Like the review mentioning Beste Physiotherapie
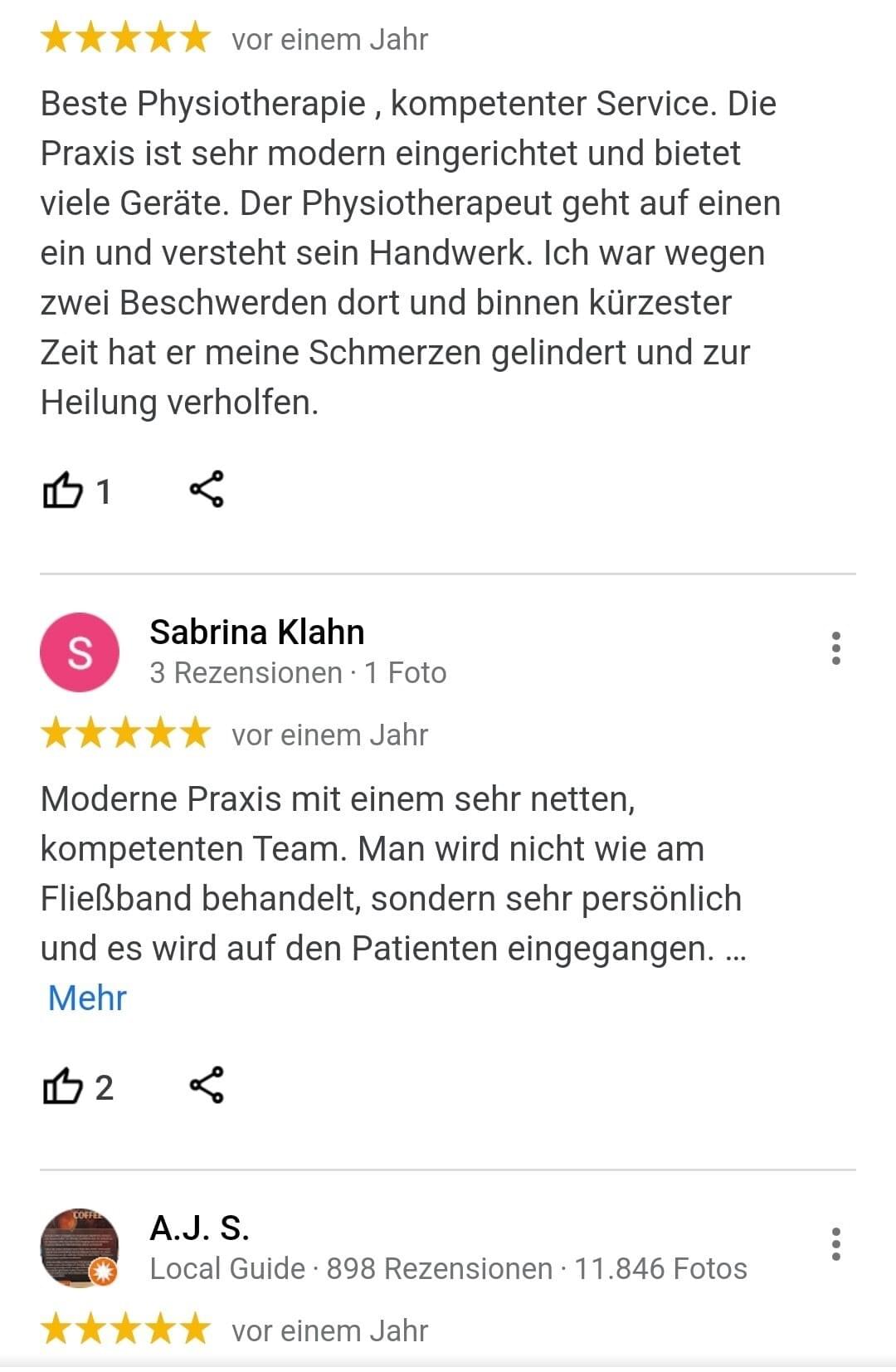This screenshot has width=896, height=1372. 63,490
